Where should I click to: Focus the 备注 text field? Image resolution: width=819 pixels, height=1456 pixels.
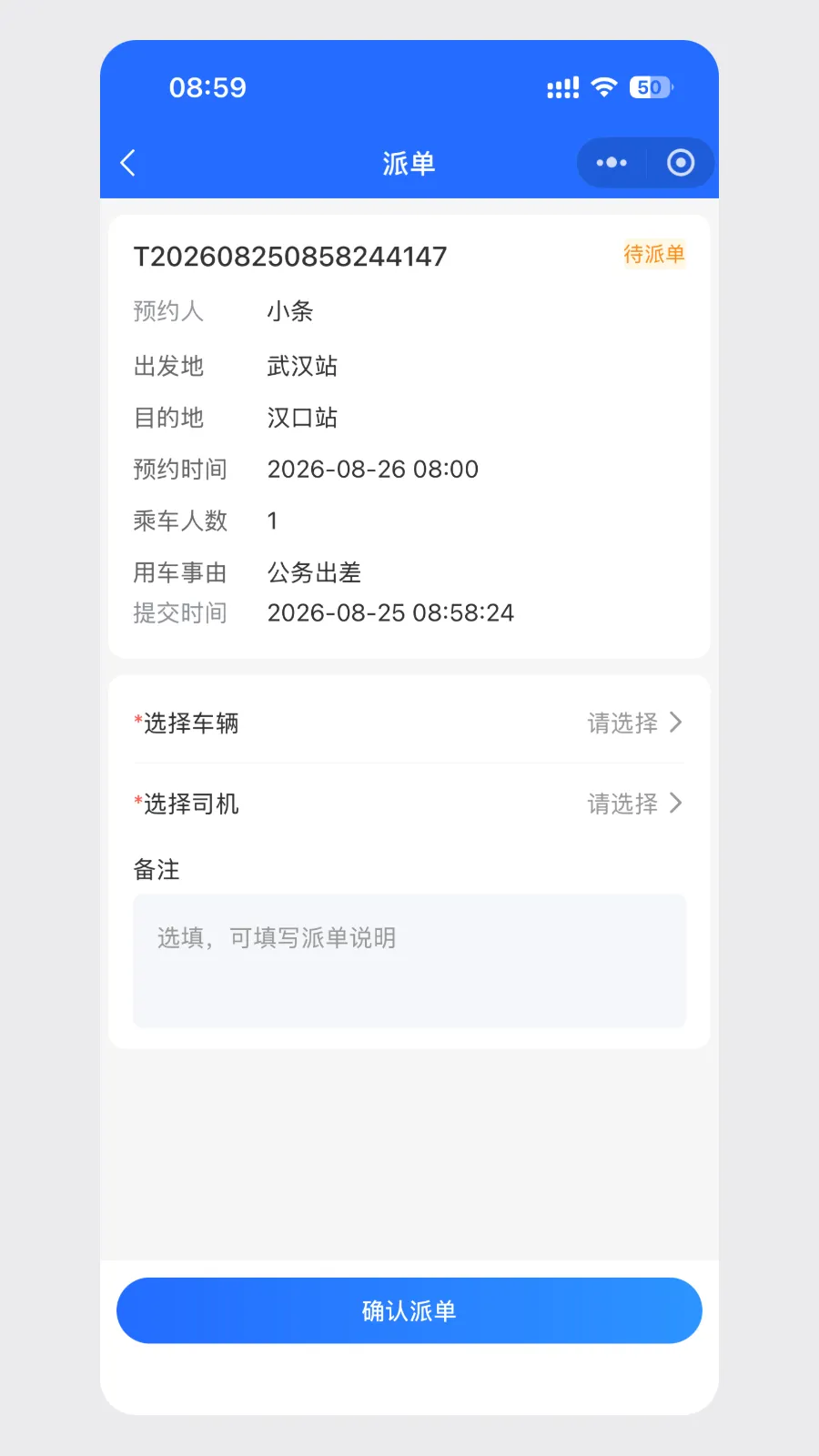click(x=409, y=961)
